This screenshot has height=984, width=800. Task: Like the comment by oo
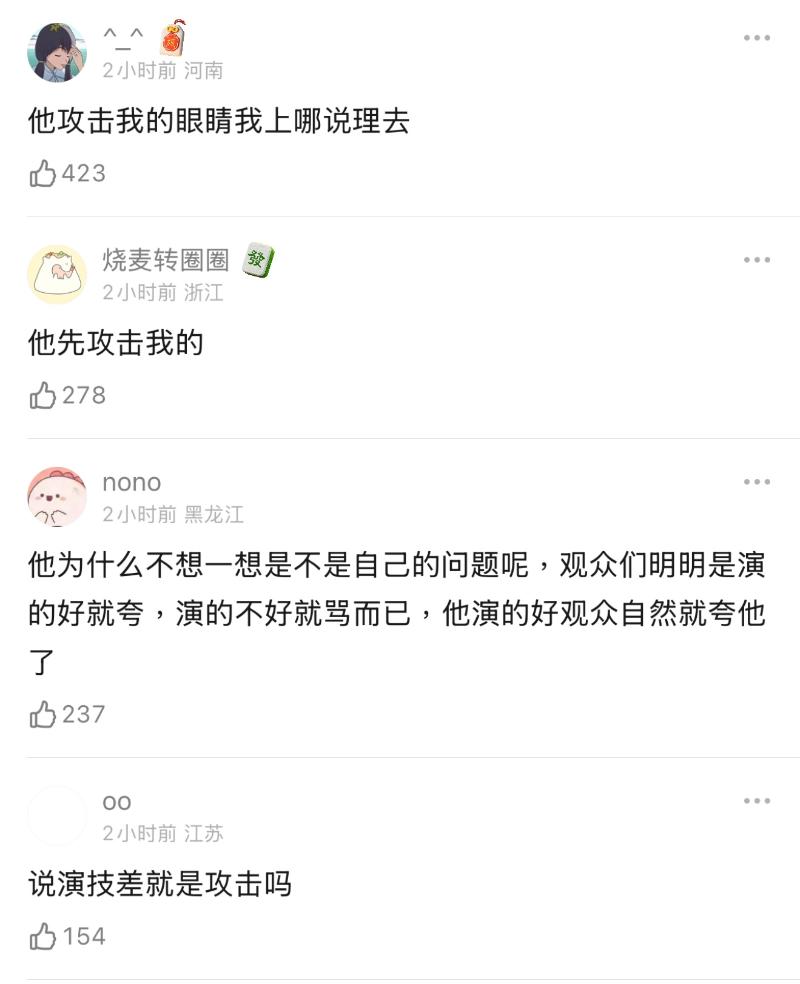(x=44, y=937)
